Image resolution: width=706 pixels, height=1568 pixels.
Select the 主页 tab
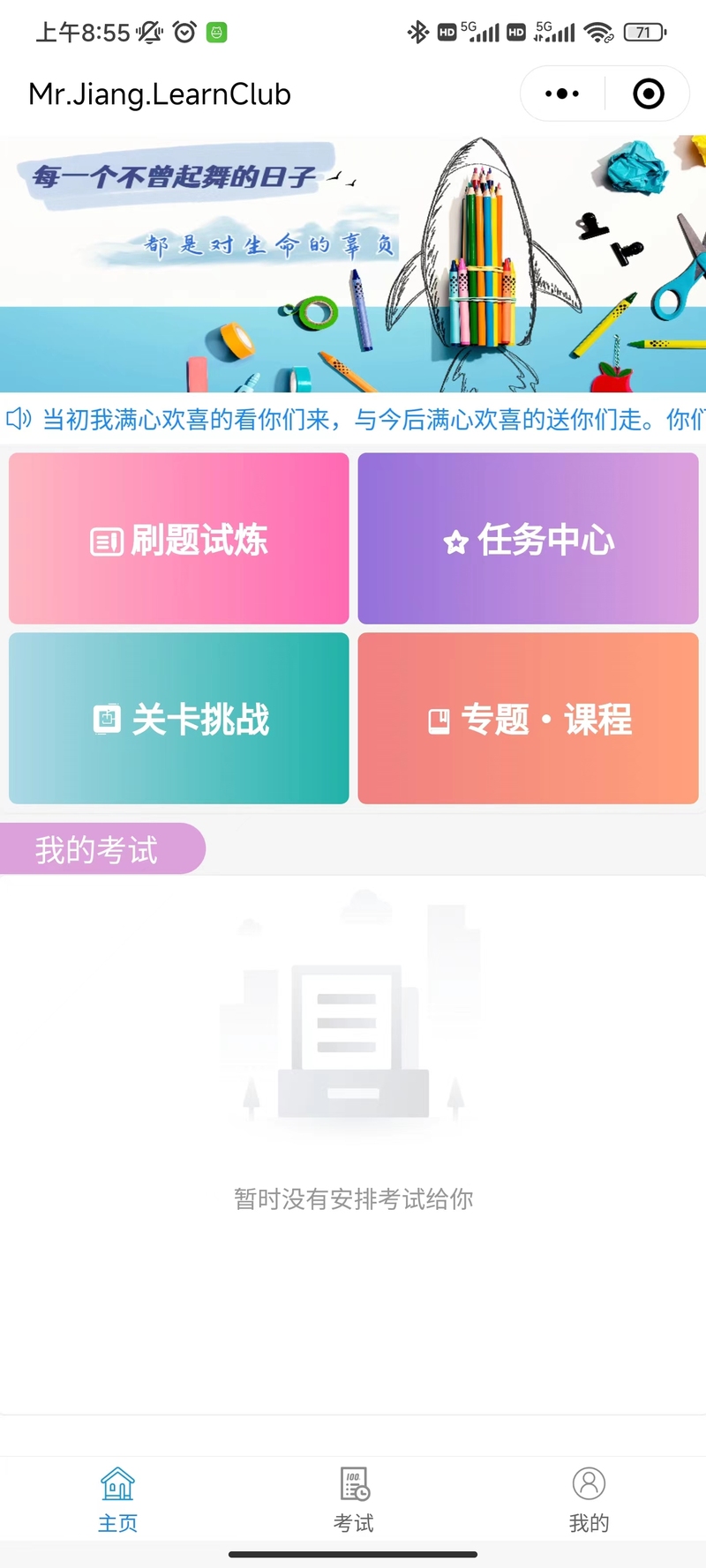click(117, 1499)
